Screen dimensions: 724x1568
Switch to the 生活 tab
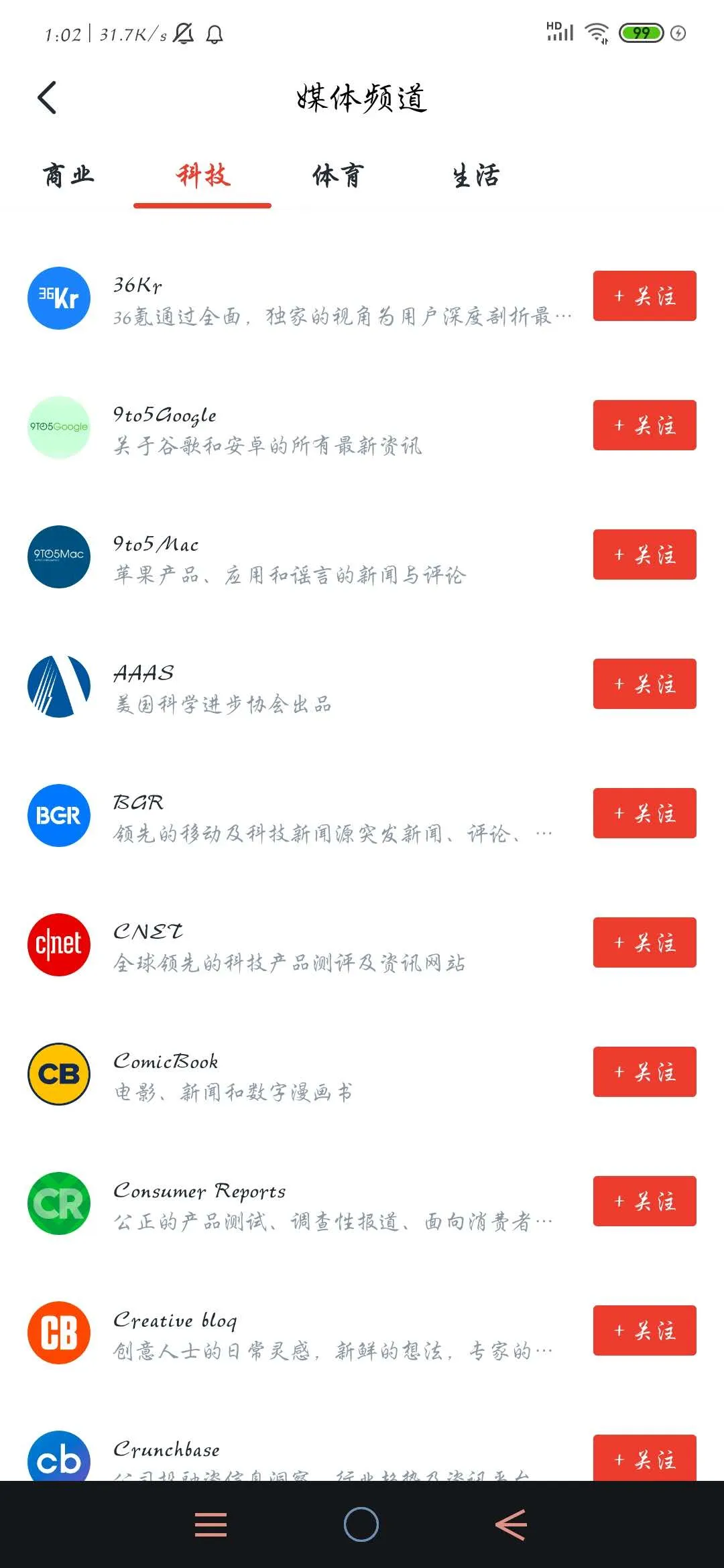coord(476,176)
